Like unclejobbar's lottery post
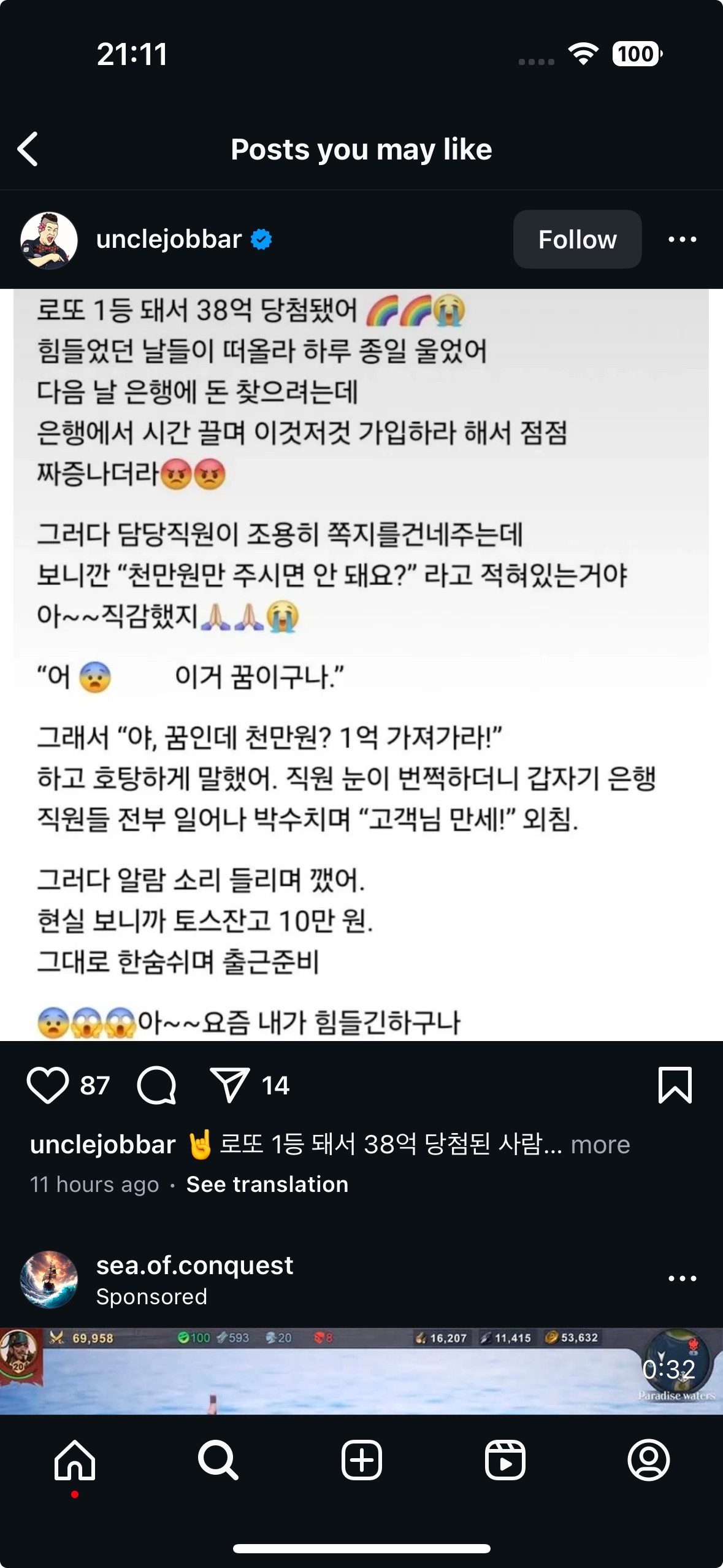The height and width of the screenshot is (1568, 723). (48, 1085)
